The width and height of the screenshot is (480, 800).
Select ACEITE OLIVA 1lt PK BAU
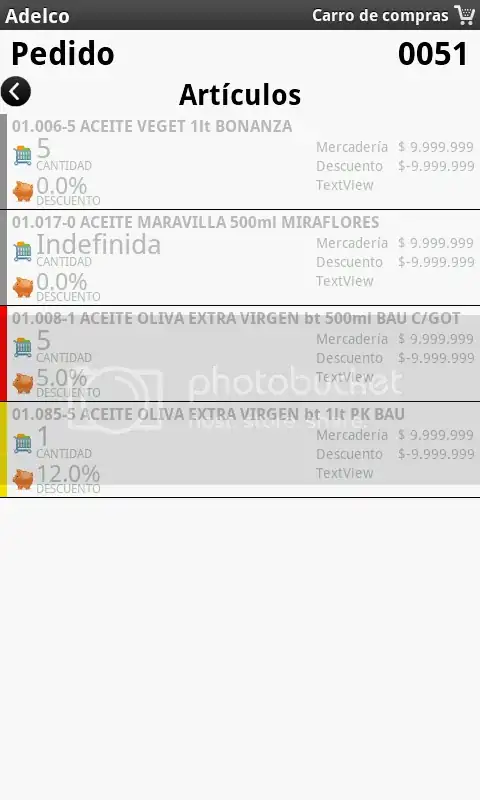tap(240, 449)
